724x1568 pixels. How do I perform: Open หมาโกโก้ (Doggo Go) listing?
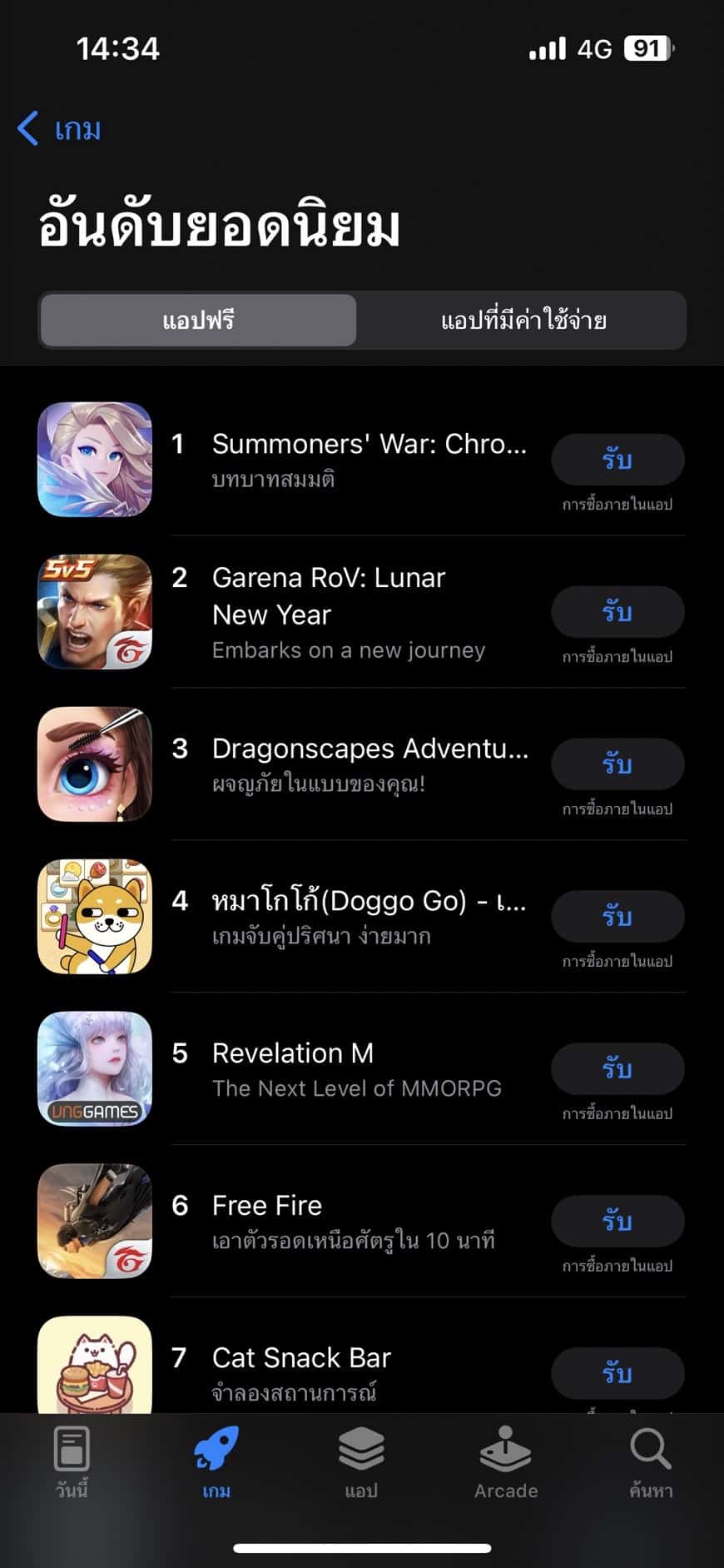point(362,917)
